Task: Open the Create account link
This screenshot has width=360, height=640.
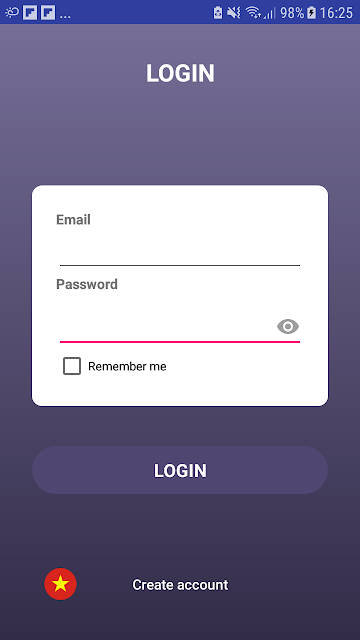Action: coord(180,585)
